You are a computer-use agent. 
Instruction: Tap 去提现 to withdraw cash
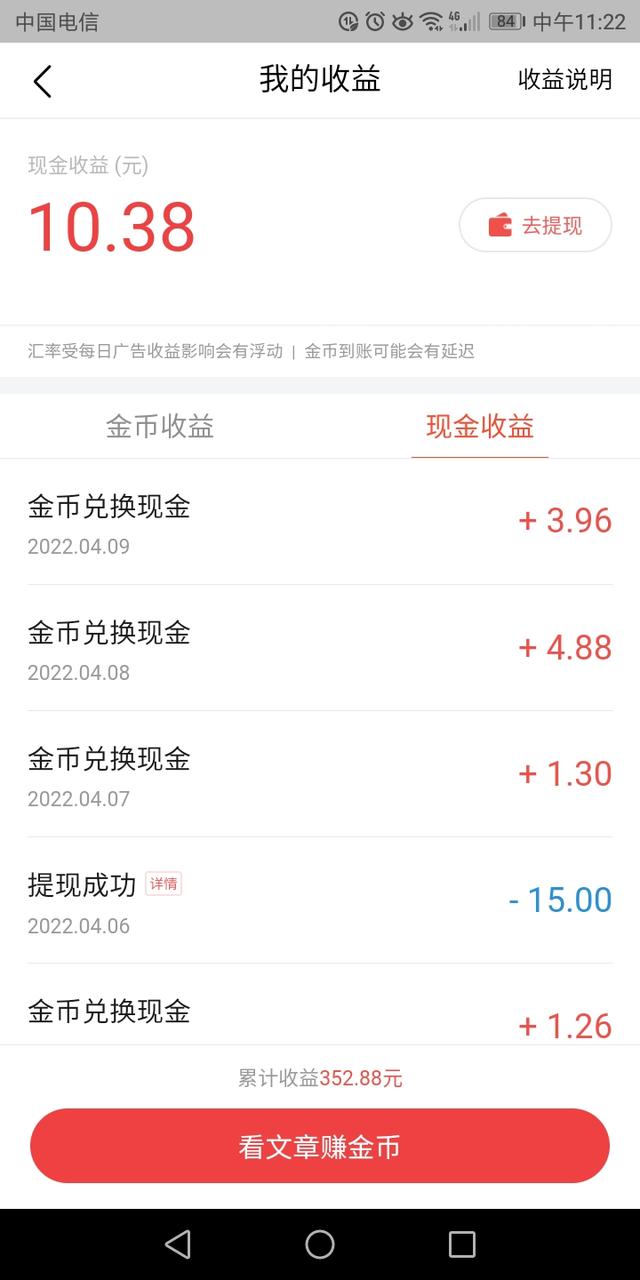coord(535,225)
